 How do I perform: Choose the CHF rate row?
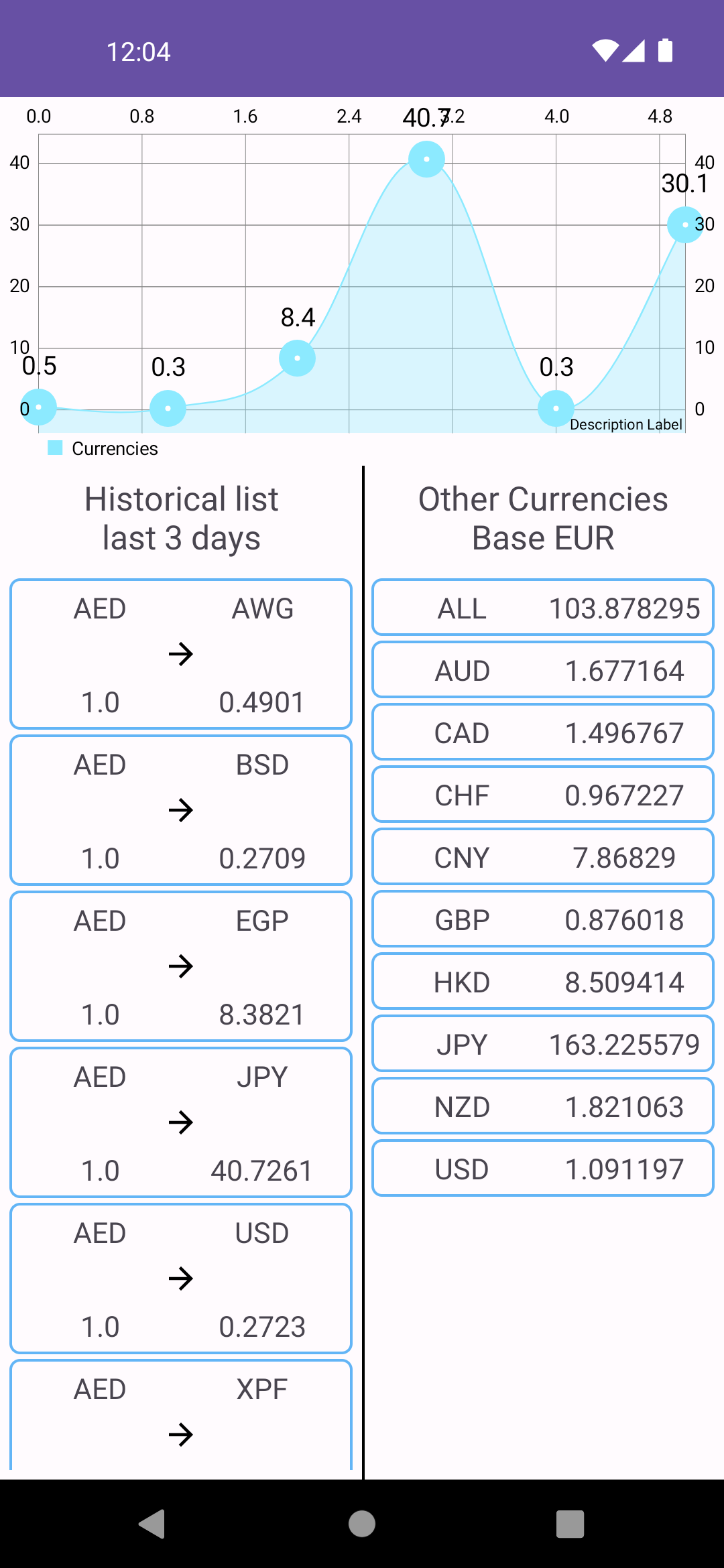[543, 795]
